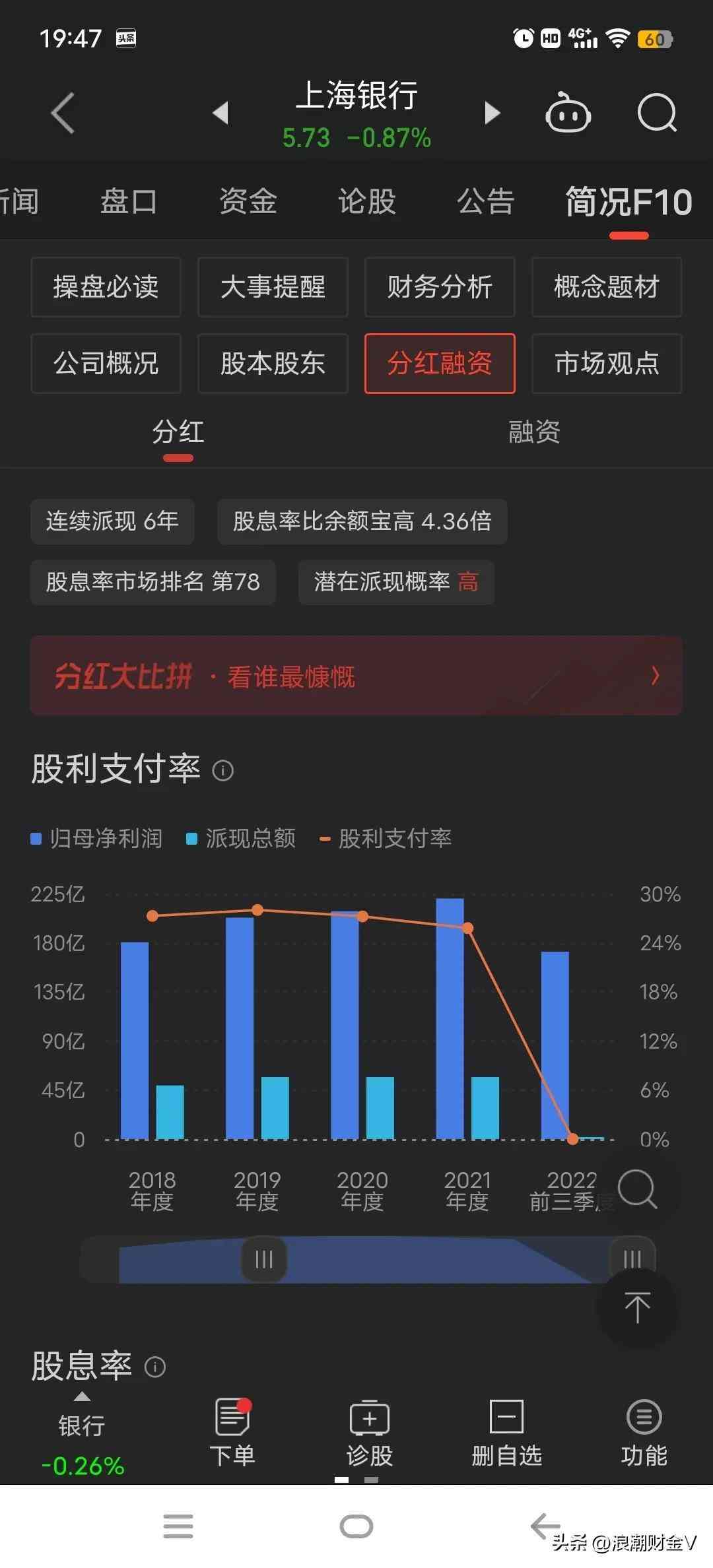Switch to the 资金 tab

[248, 201]
